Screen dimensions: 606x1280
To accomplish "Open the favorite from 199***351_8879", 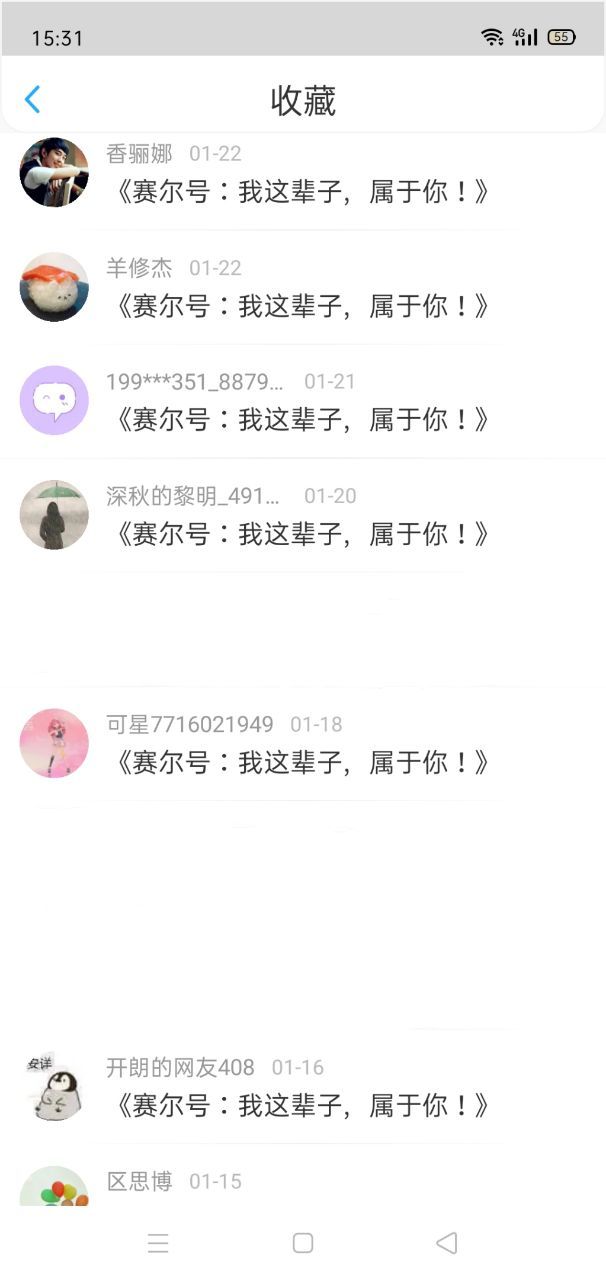I will (x=303, y=401).
